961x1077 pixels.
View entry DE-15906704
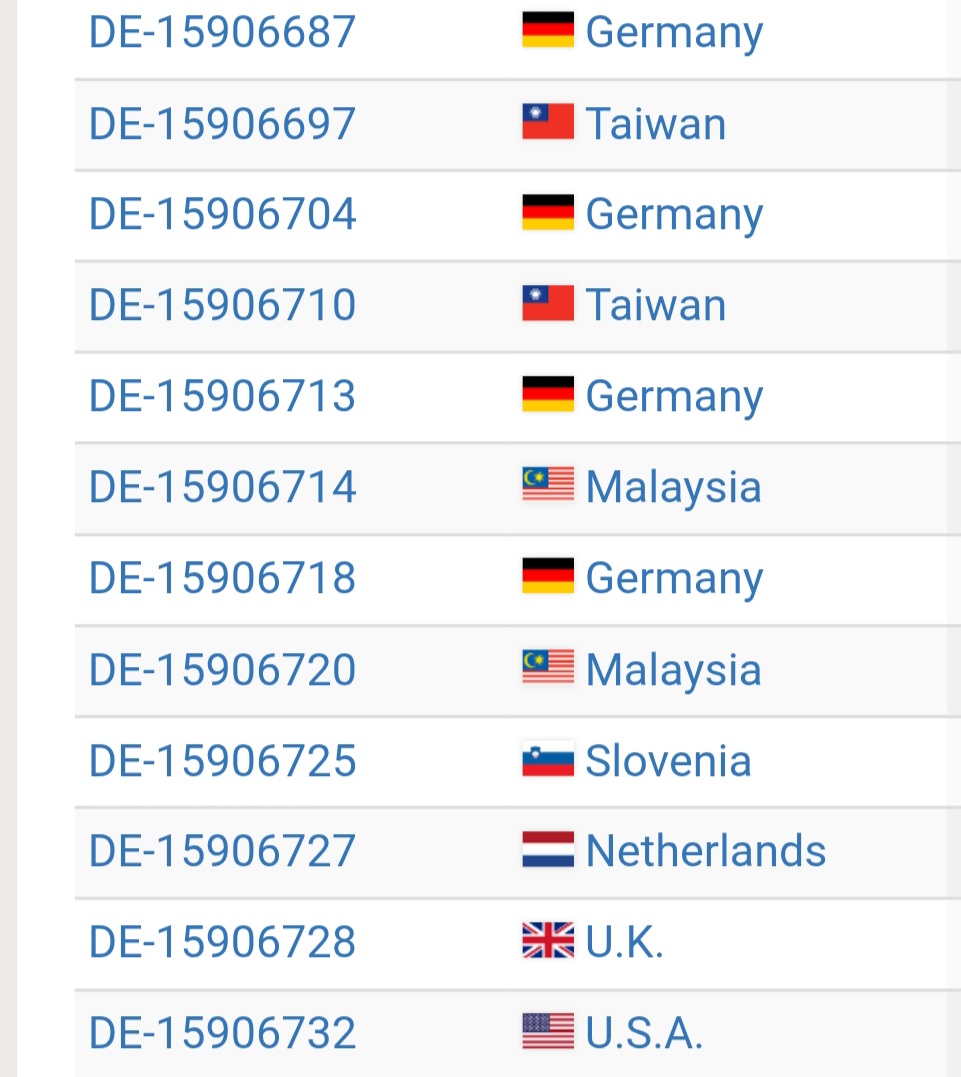(x=222, y=215)
